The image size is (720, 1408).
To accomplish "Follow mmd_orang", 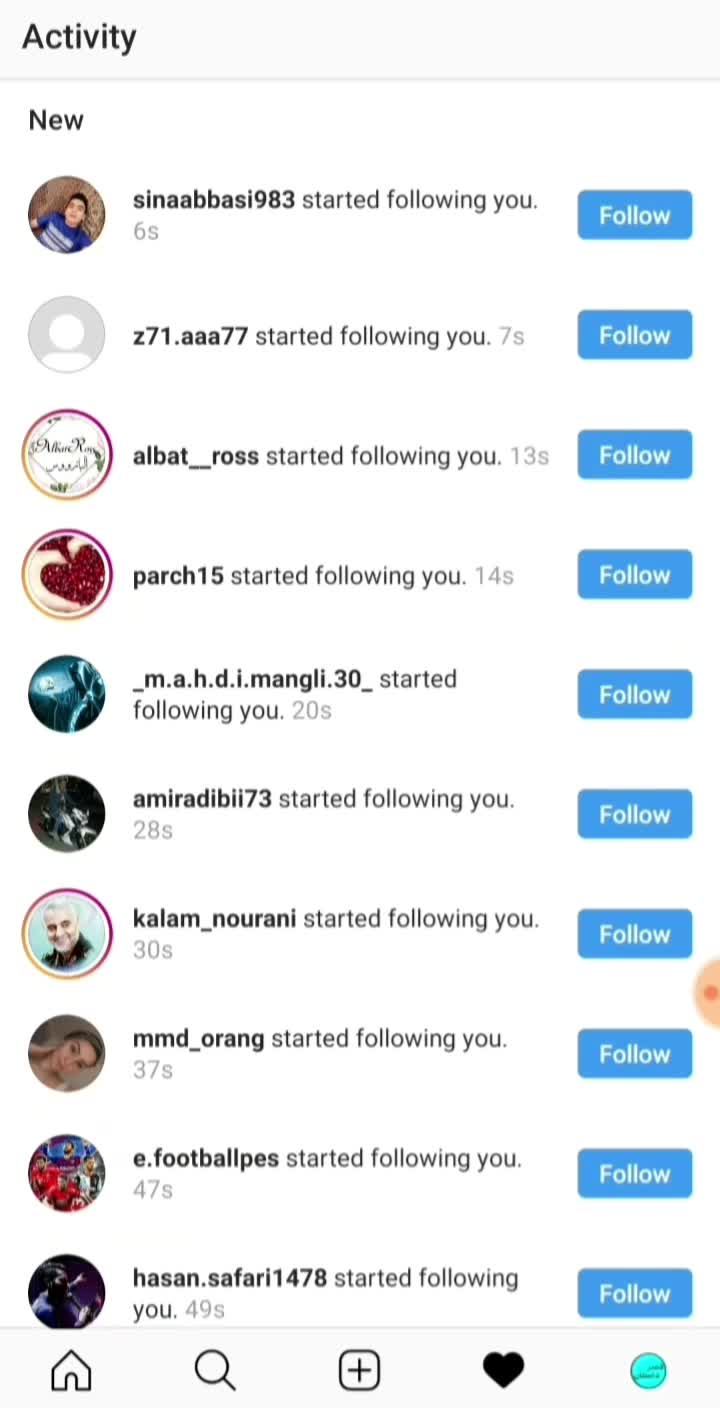I will [634, 1054].
